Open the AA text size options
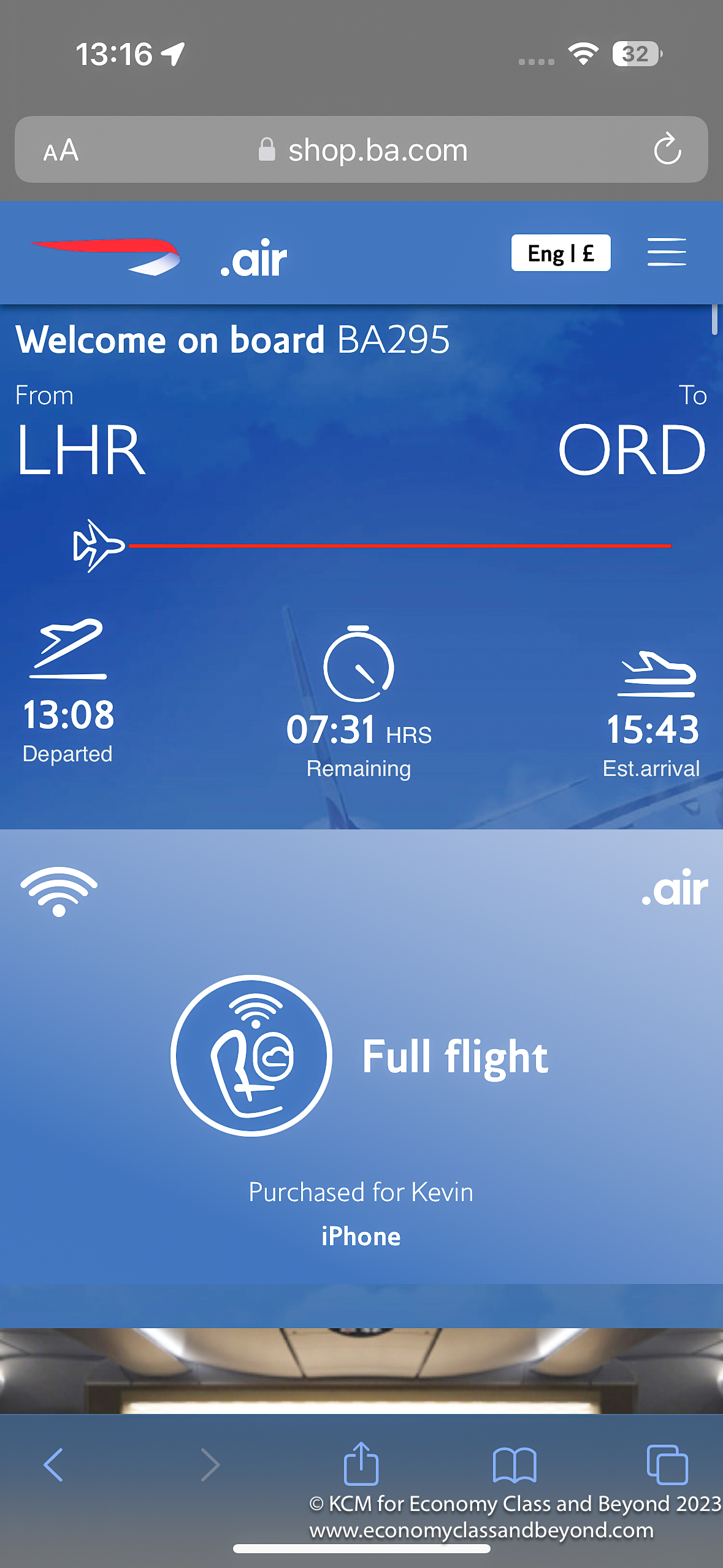 [61, 150]
